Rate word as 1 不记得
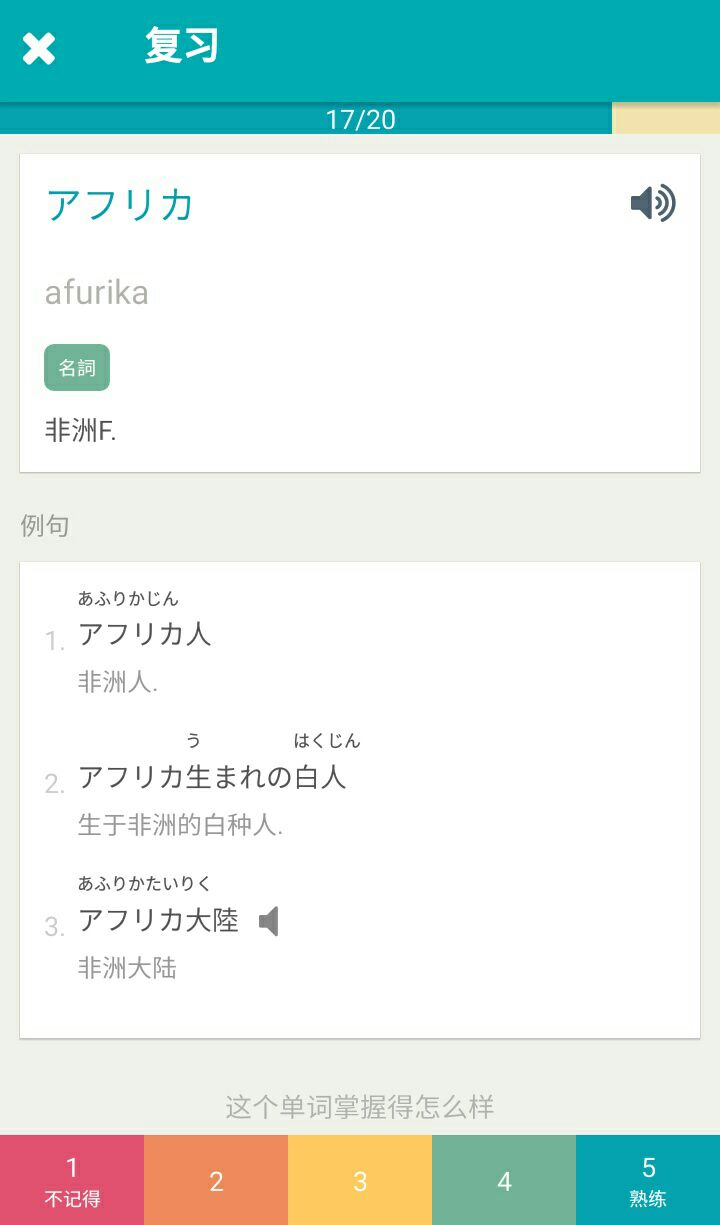This screenshot has height=1225, width=720. (72, 1180)
